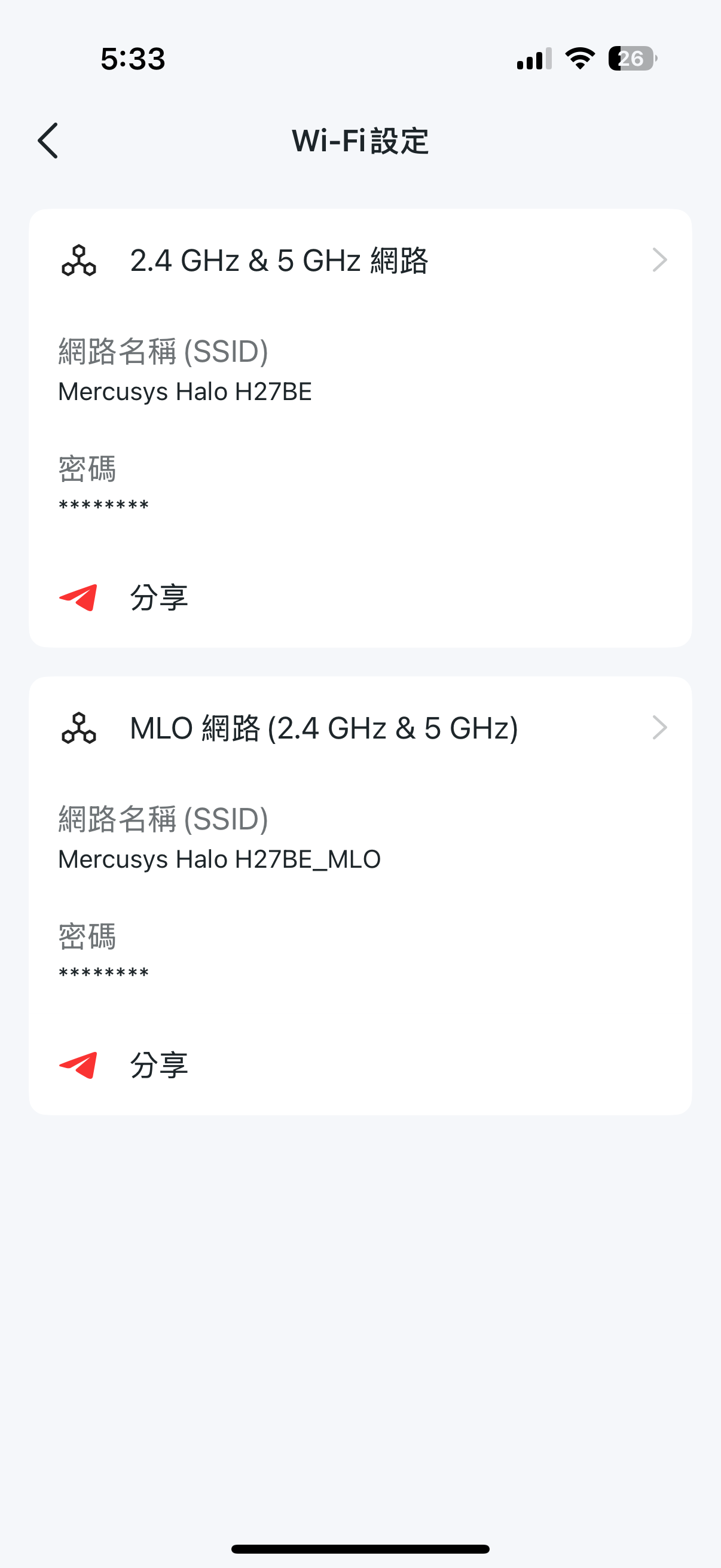This screenshot has height=1568, width=721.
Task: Click the network topology icon beside 2.4 GHz & 5 GHz 網路
Action: tap(79, 262)
